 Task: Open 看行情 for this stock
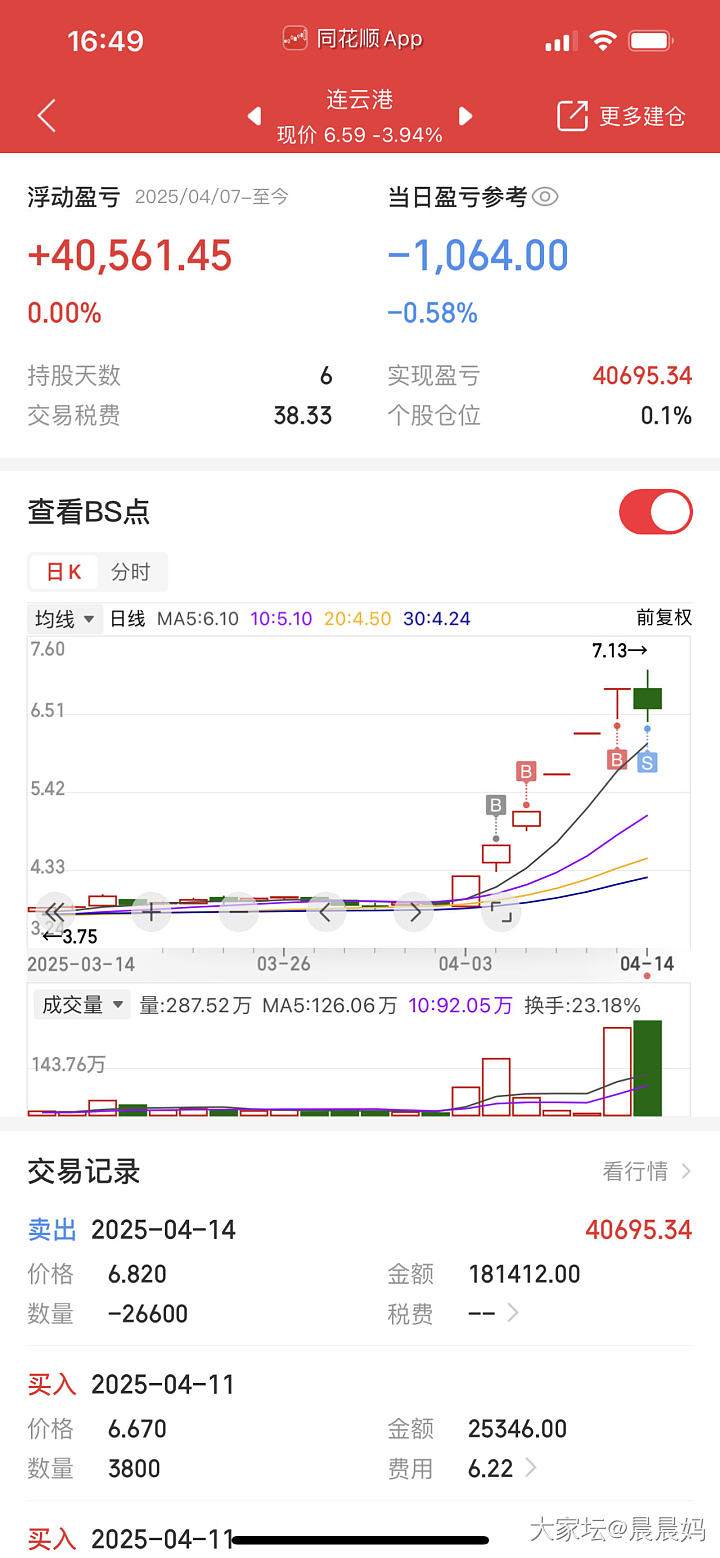(x=646, y=1171)
